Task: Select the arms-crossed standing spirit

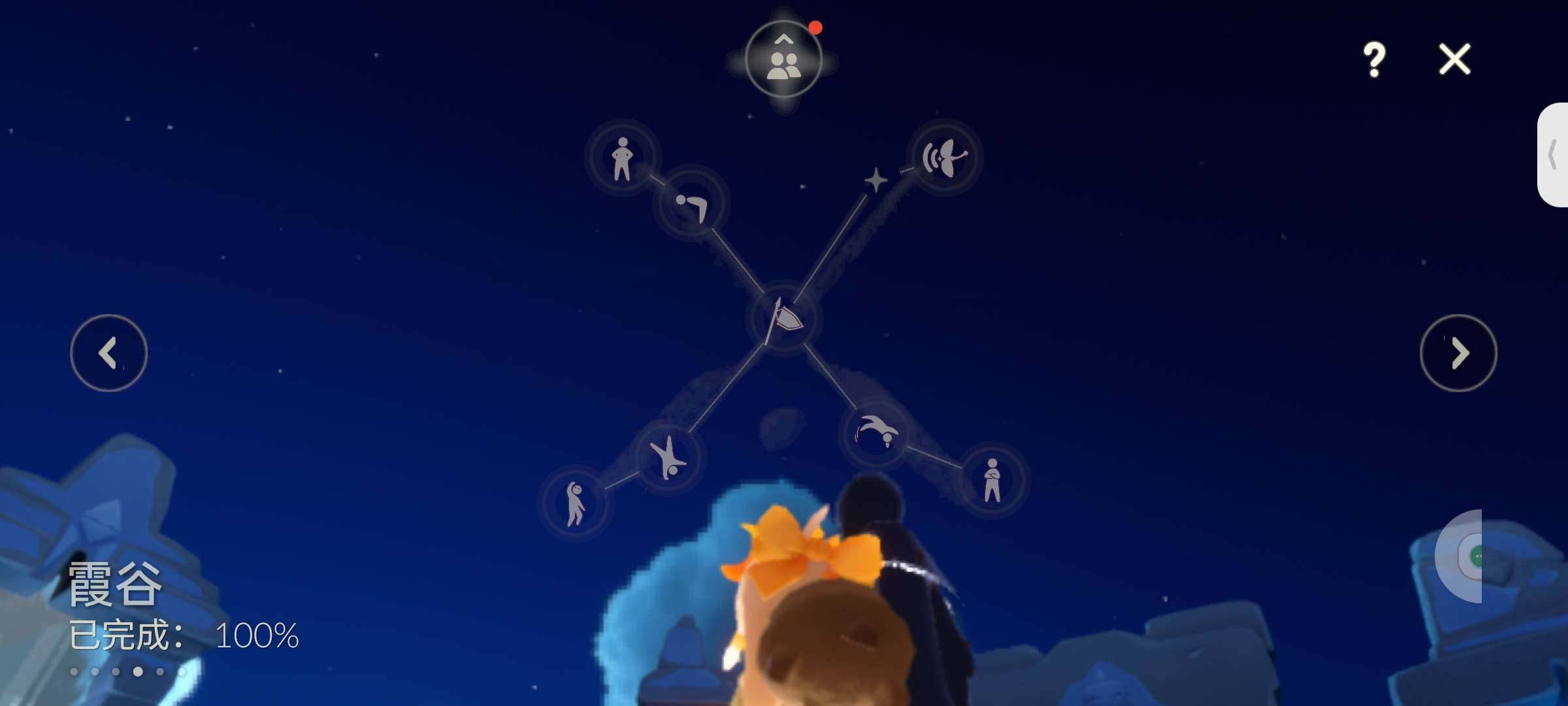Action: pyautogui.click(x=992, y=480)
